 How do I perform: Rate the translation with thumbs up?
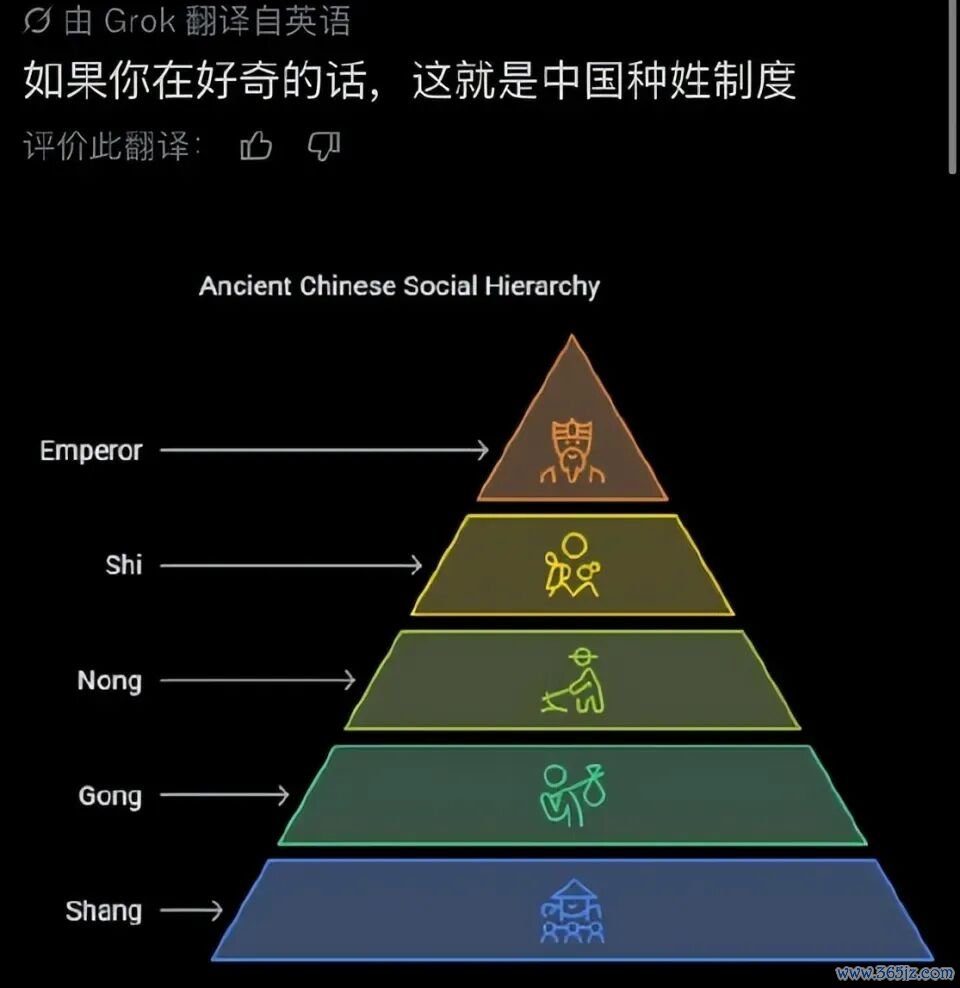click(x=256, y=146)
